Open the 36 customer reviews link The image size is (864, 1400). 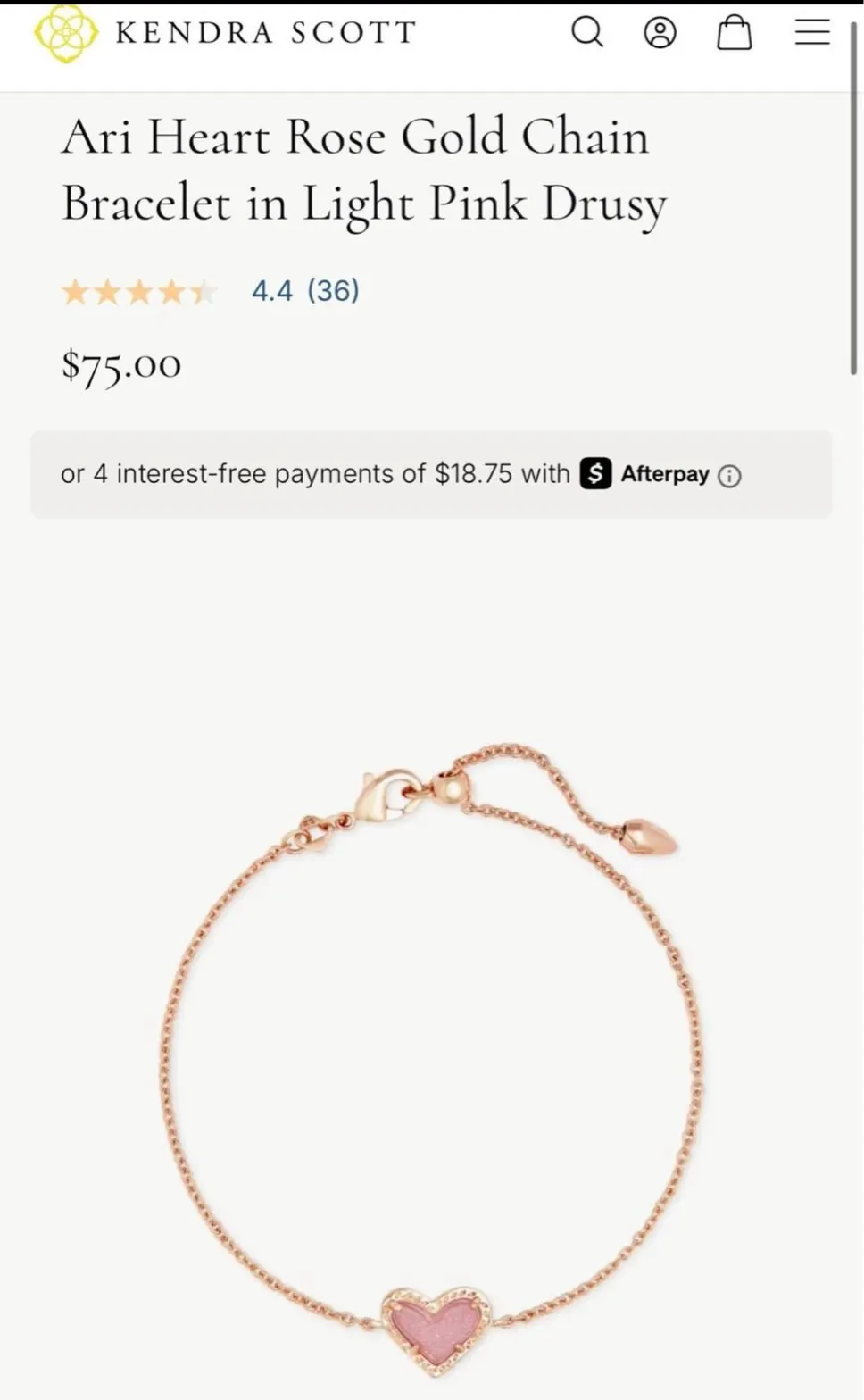point(330,290)
